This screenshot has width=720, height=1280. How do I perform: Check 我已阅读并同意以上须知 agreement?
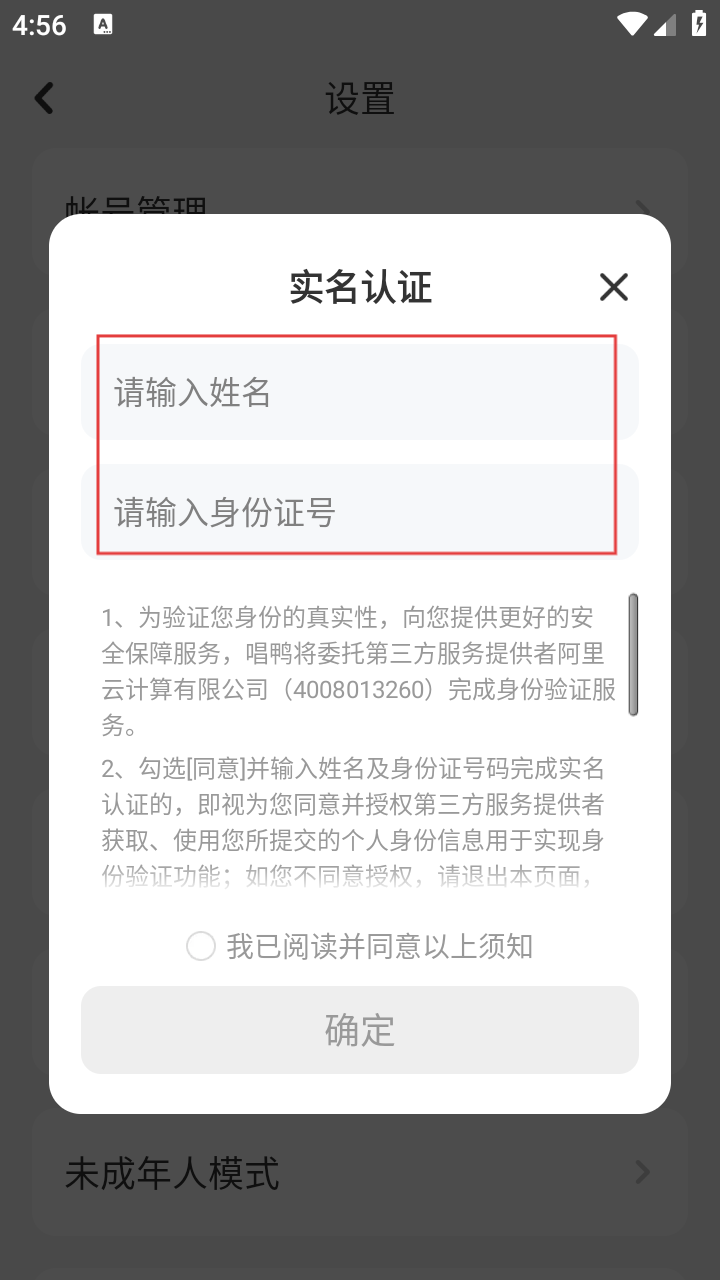click(x=201, y=946)
